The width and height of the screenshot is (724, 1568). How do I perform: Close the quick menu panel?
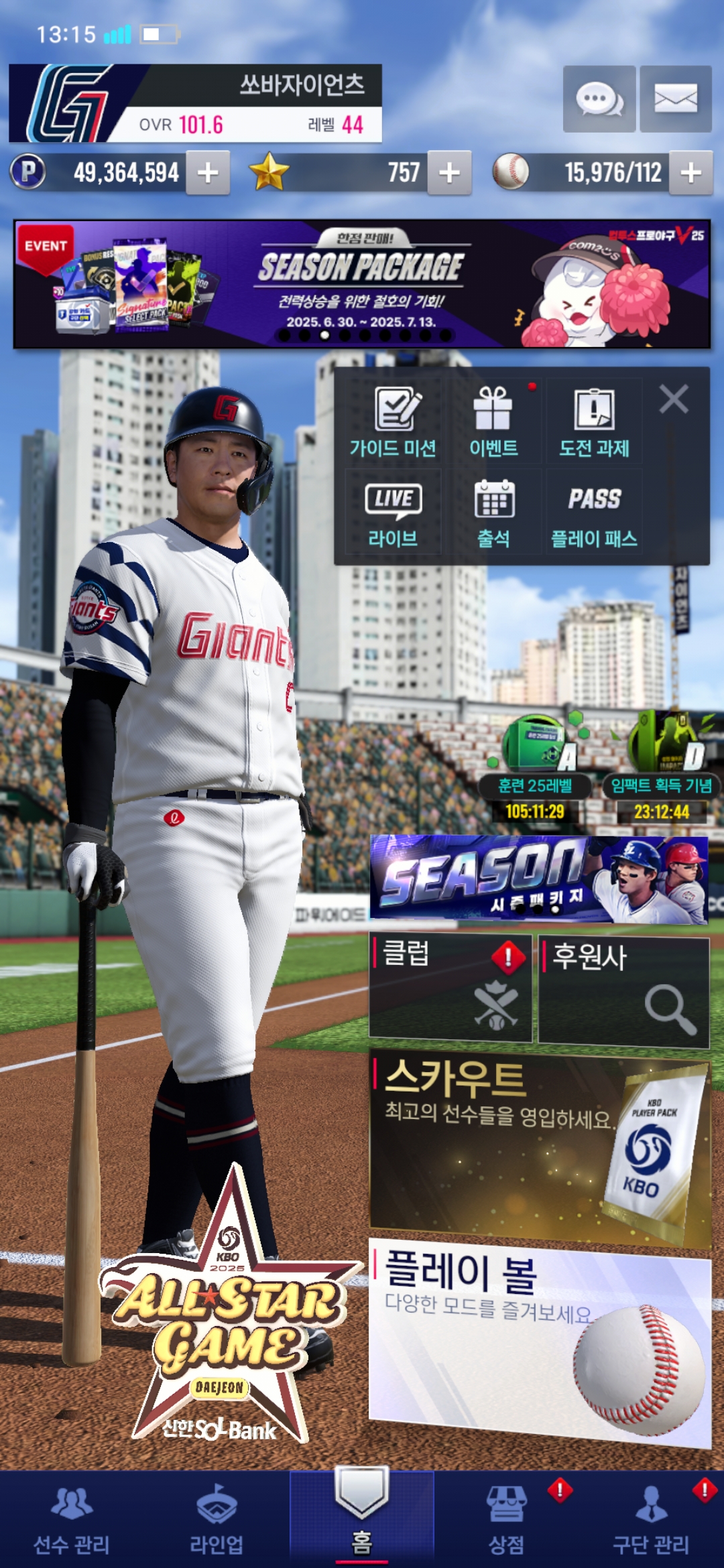click(x=674, y=399)
